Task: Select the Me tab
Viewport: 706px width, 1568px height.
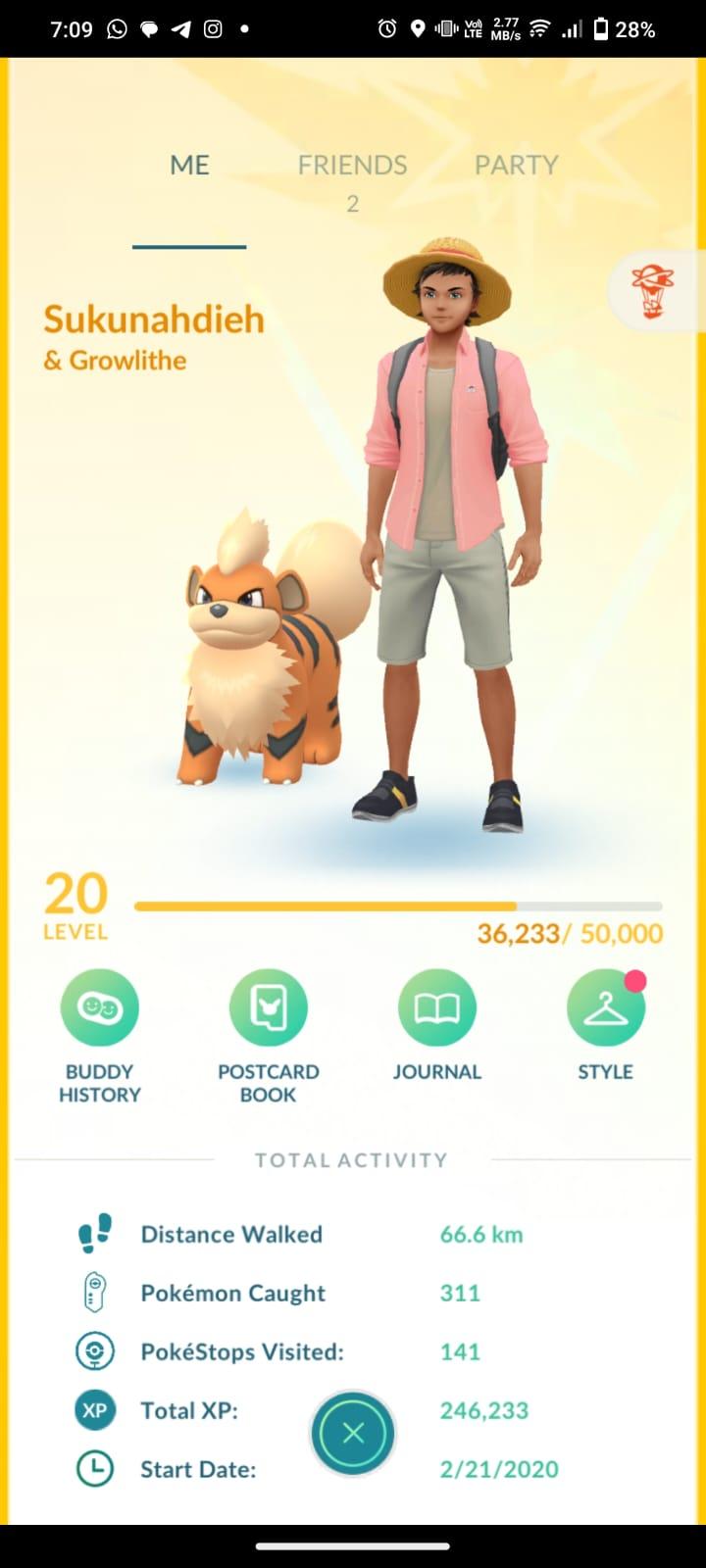Action: coord(189,166)
